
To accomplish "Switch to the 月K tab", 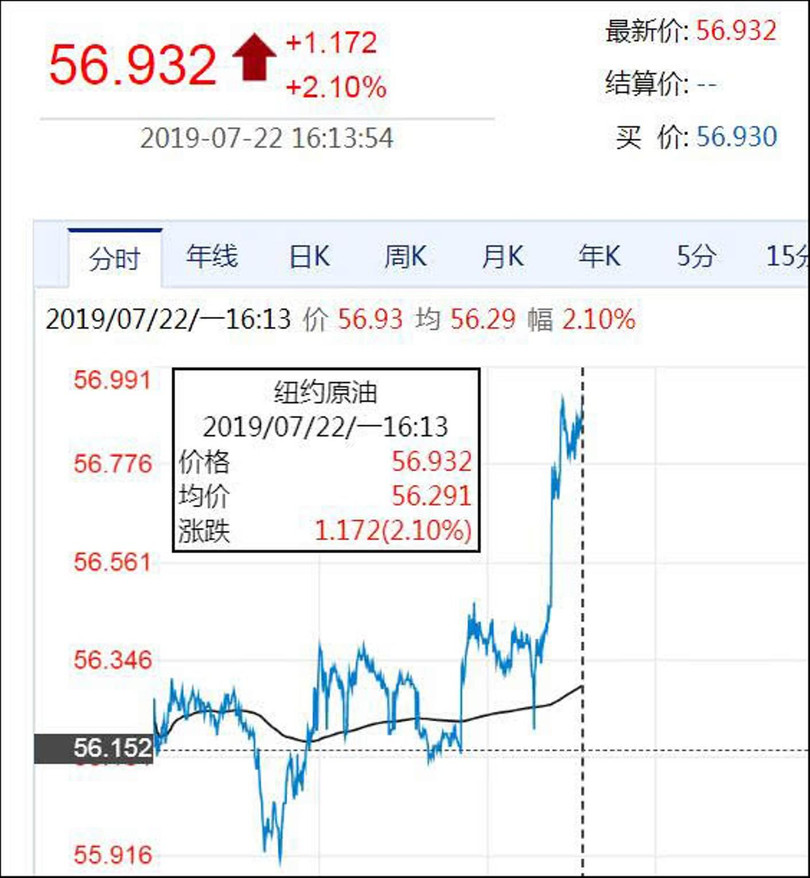I will [502, 257].
